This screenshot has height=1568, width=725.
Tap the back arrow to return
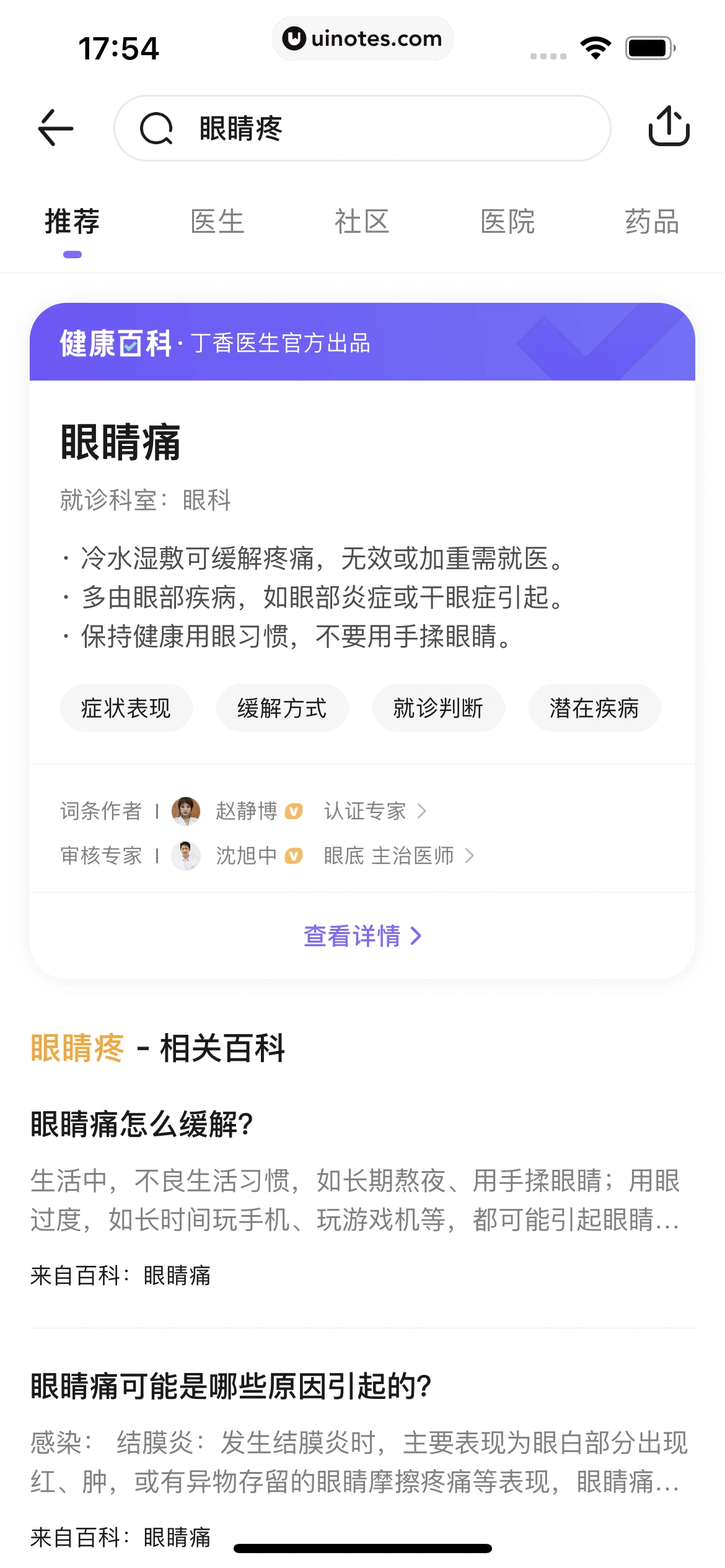point(55,128)
